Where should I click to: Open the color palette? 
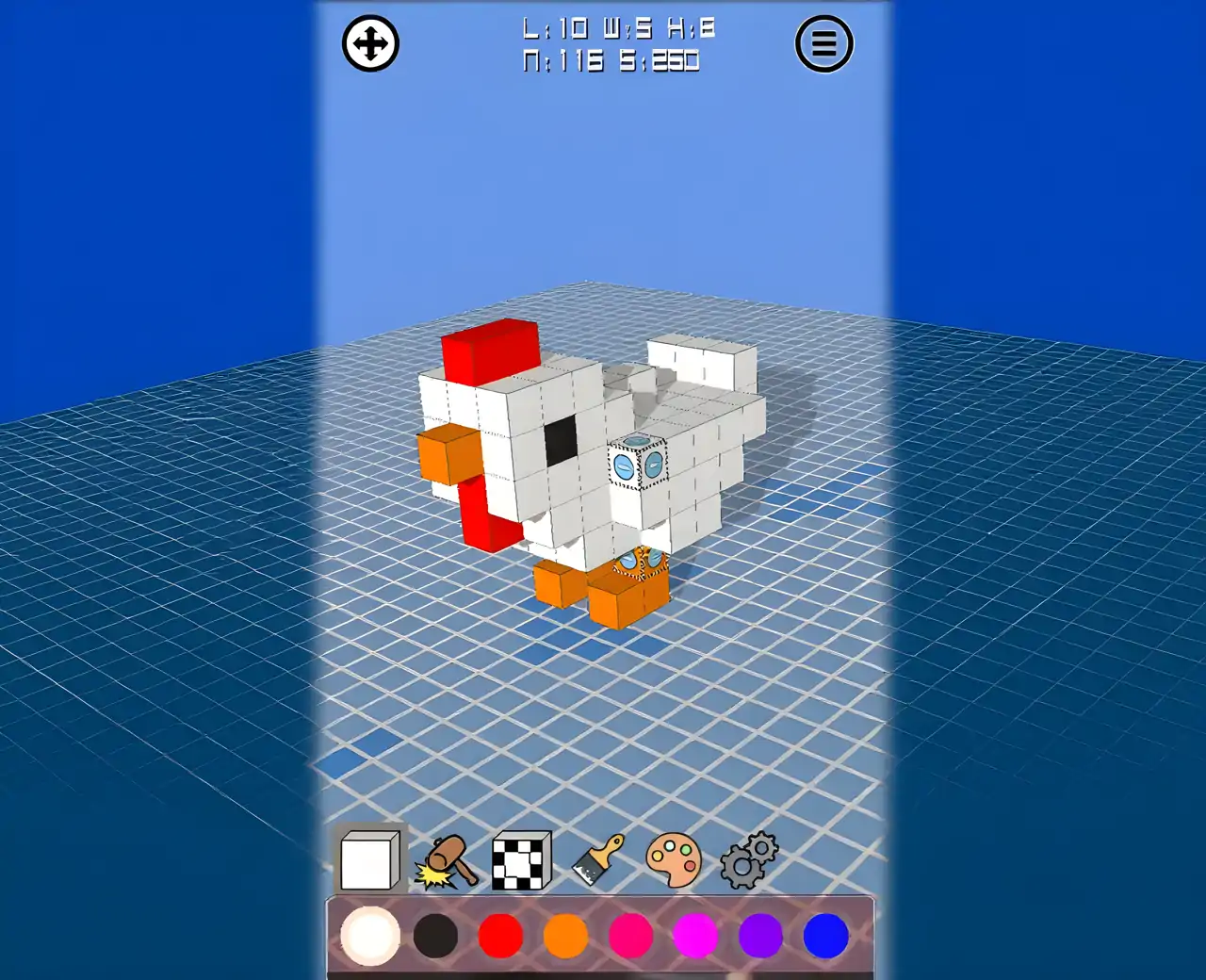point(674,859)
